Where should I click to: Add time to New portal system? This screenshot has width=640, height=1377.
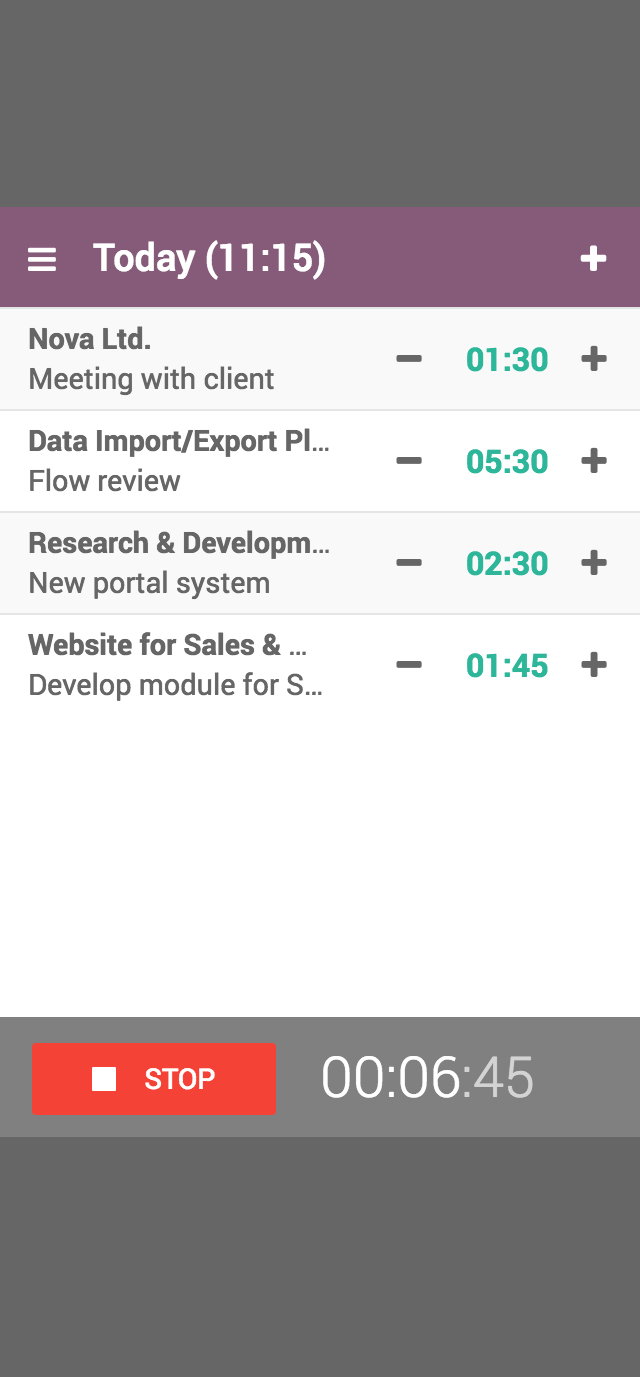point(594,563)
